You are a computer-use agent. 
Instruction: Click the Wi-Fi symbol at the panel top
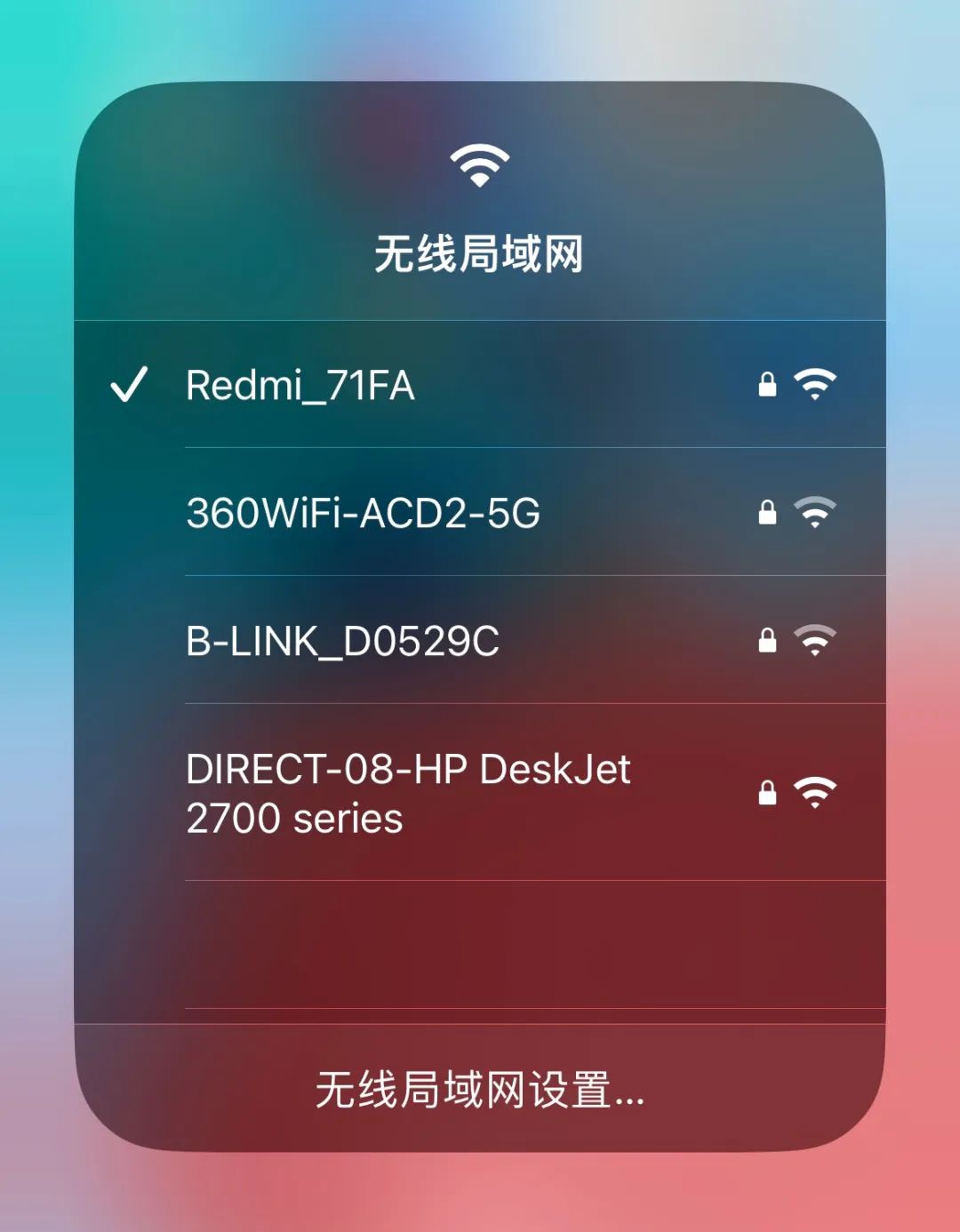(x=480, y=164)
